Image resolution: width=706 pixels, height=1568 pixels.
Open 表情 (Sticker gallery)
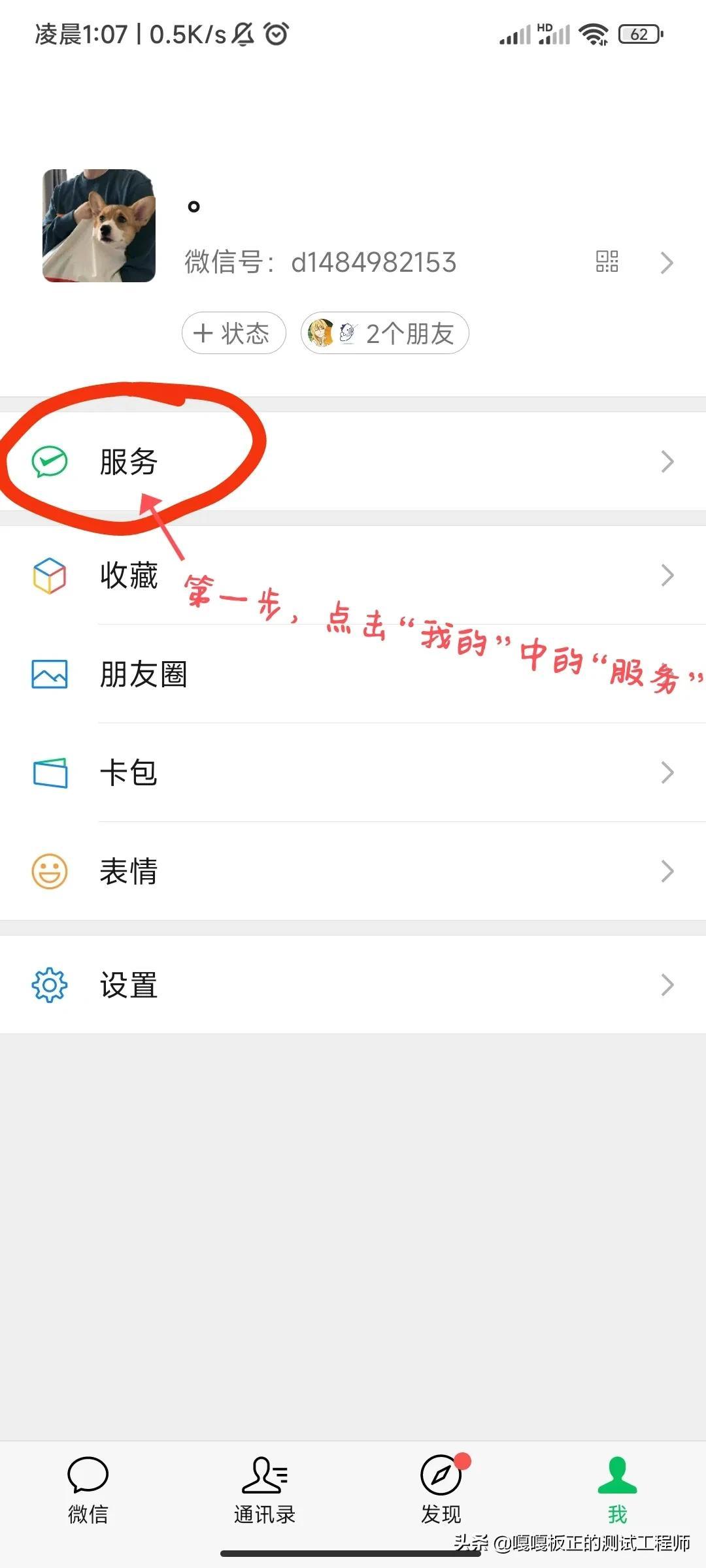point(353,872)
